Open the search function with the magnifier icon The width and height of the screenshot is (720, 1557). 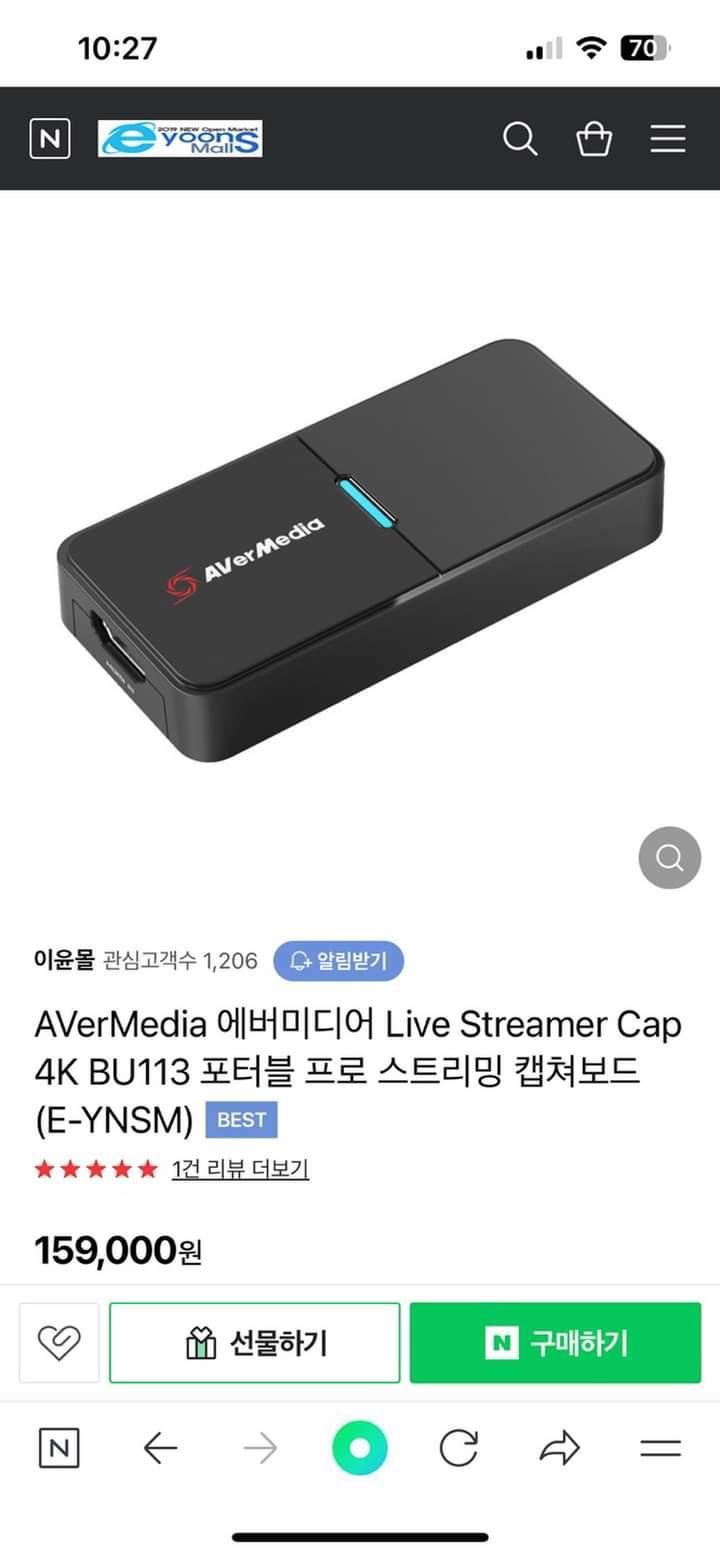(x=520, y=139)
